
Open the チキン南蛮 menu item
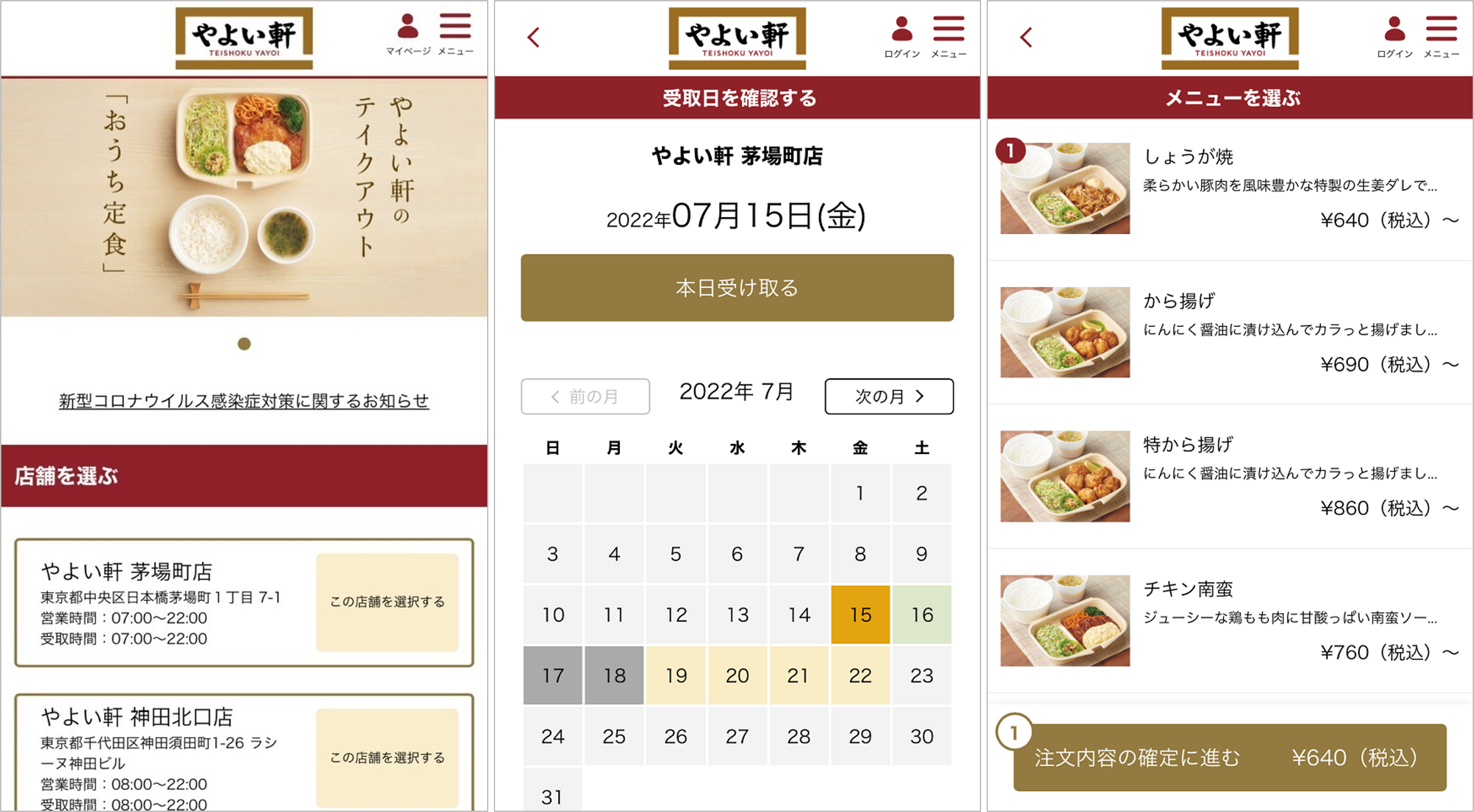tap(1230, 620)
